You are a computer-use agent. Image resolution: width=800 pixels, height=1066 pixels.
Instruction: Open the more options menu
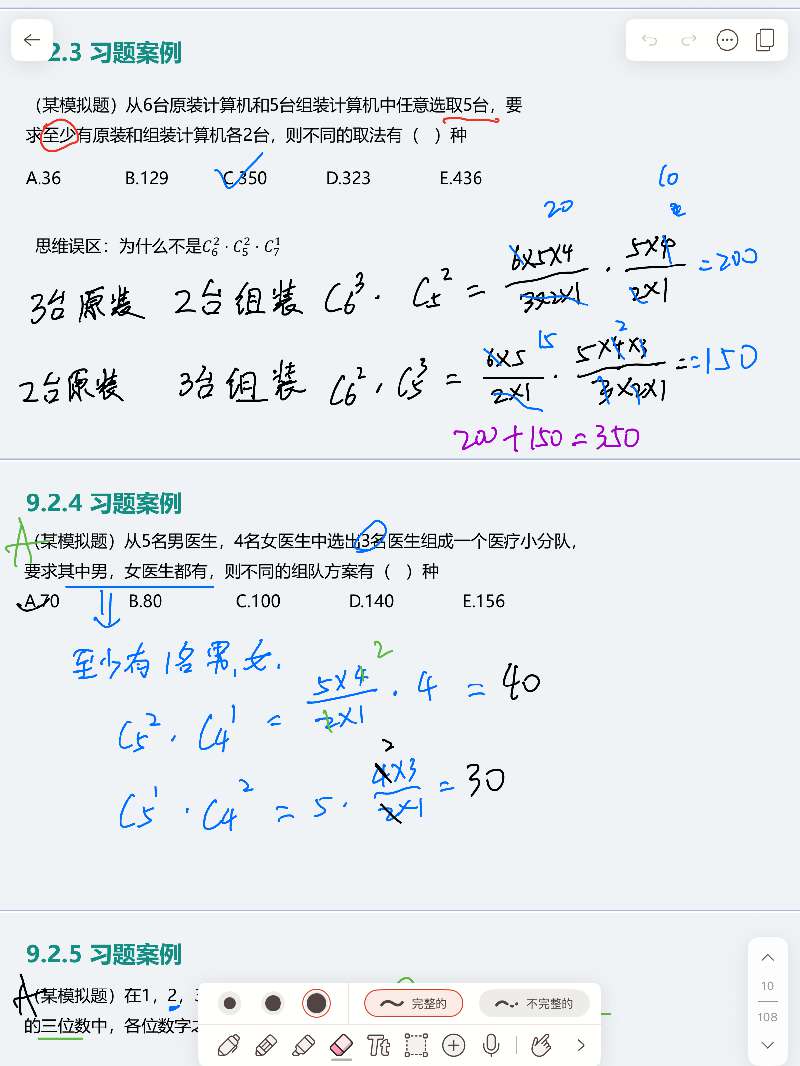tap(727, 40)
